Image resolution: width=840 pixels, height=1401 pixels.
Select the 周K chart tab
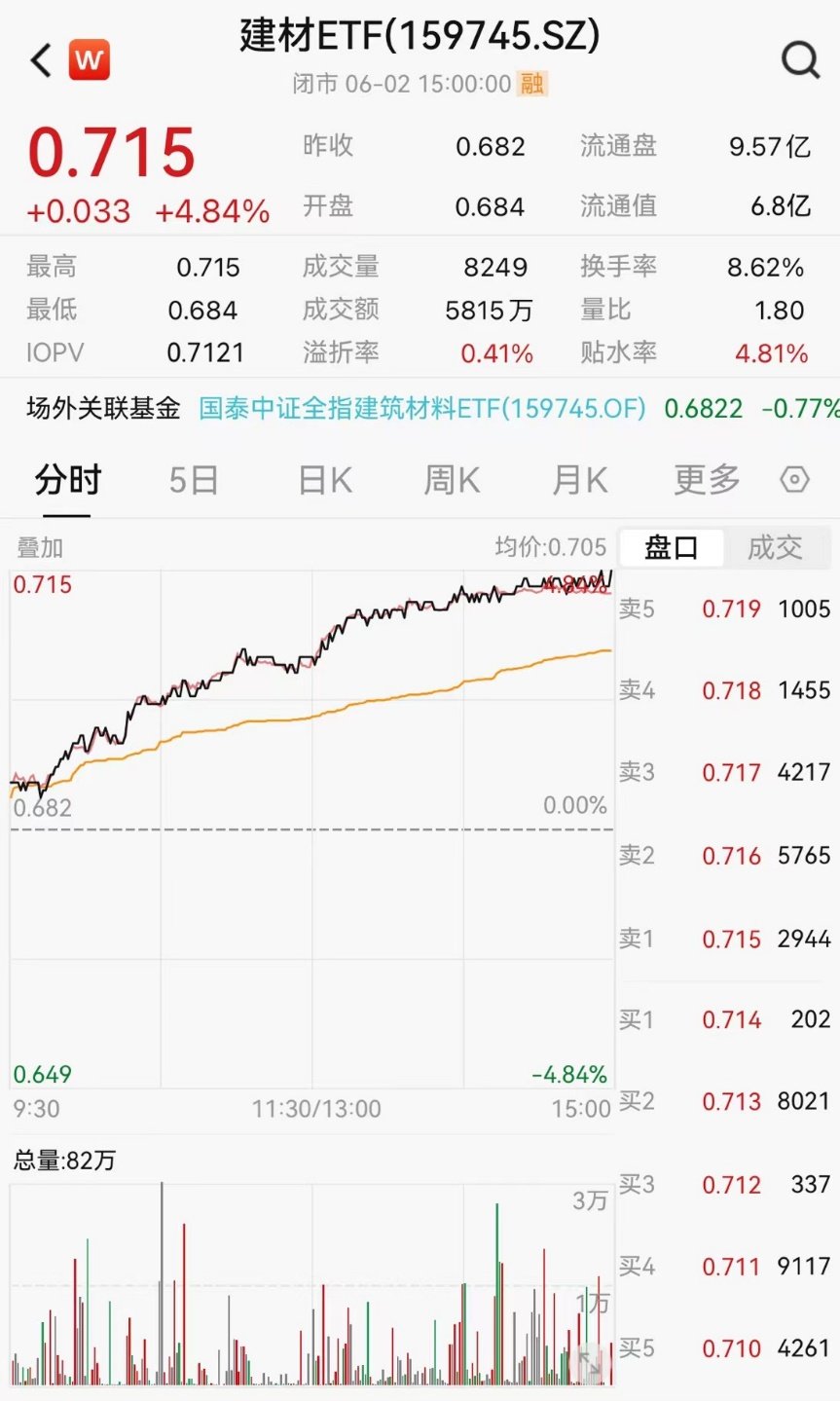tap(452, 480)
